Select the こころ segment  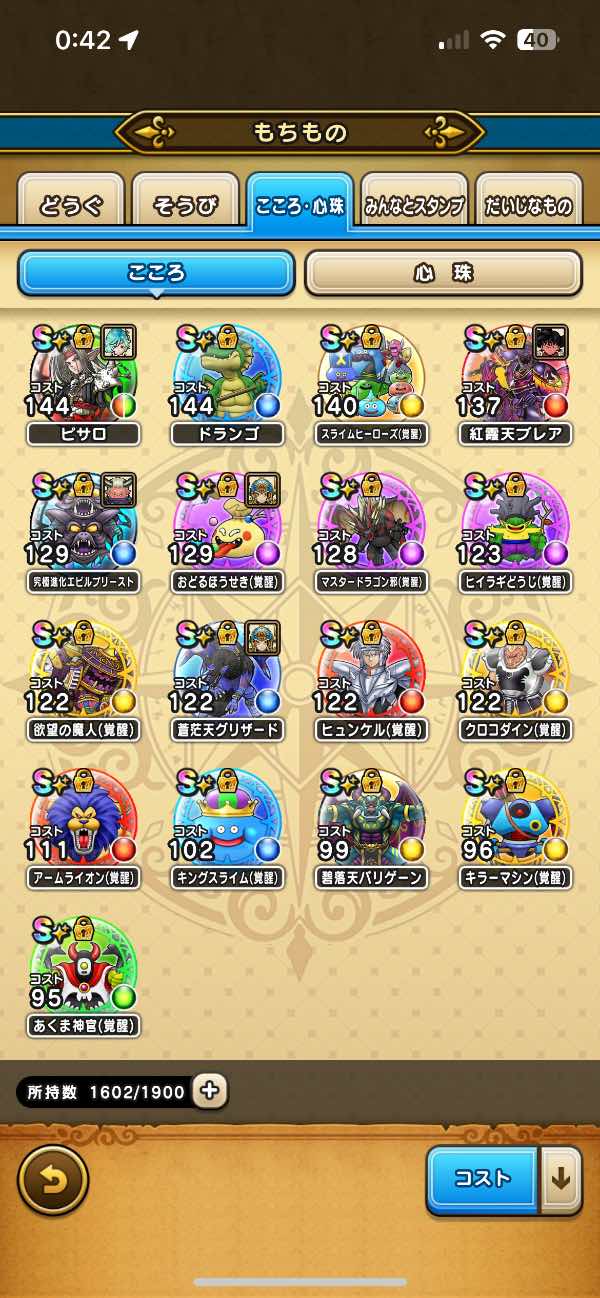[x=156, y=273]
